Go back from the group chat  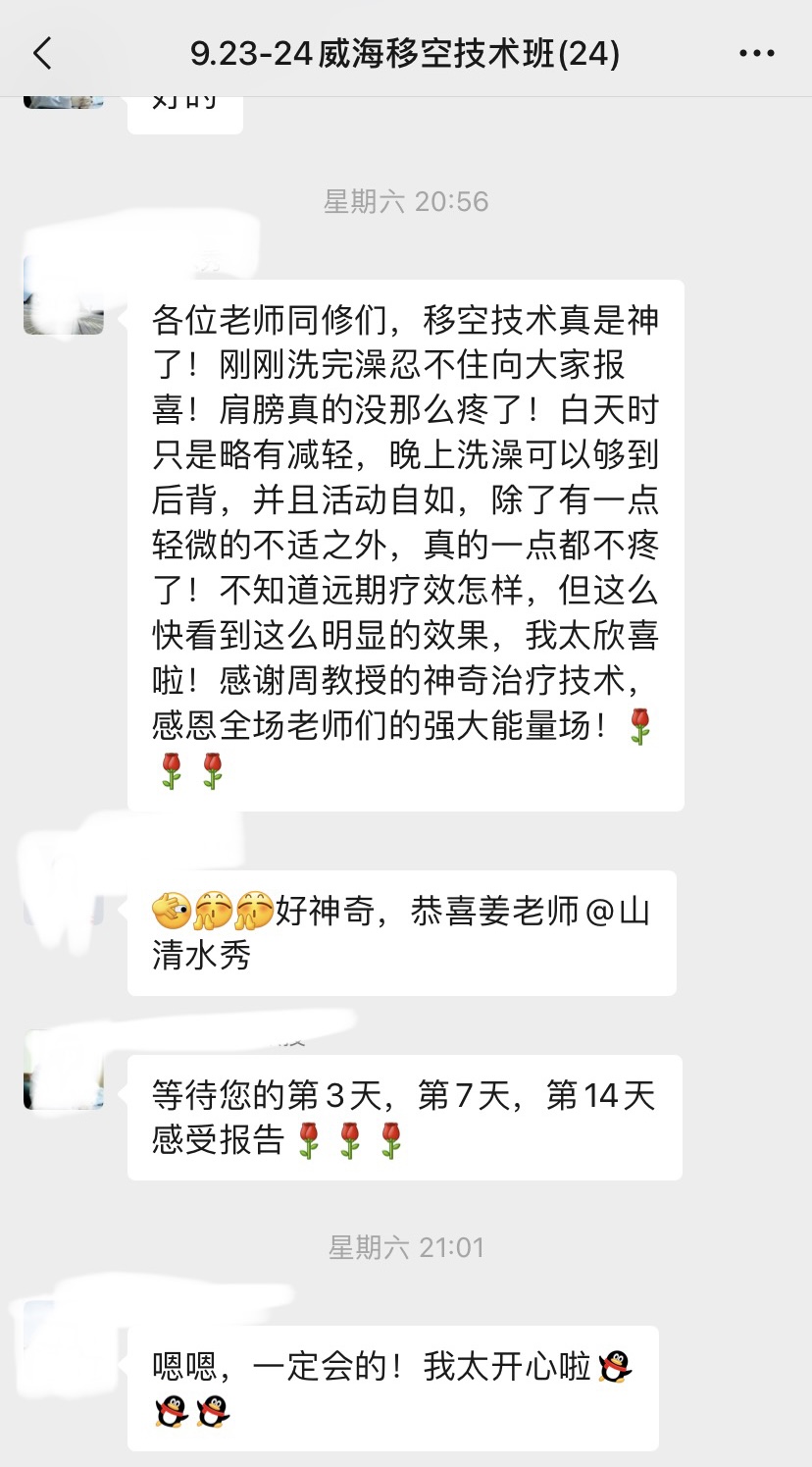pos(42,53)
